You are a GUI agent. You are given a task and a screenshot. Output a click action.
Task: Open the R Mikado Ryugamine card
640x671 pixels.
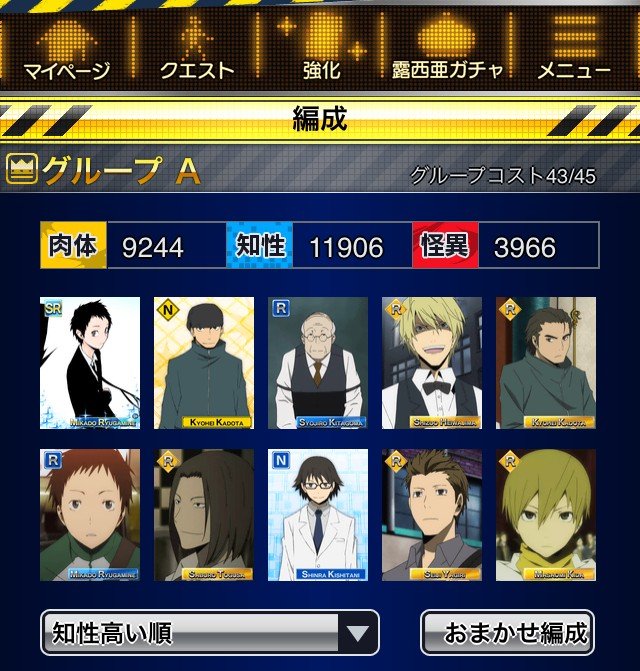(90, 515)
